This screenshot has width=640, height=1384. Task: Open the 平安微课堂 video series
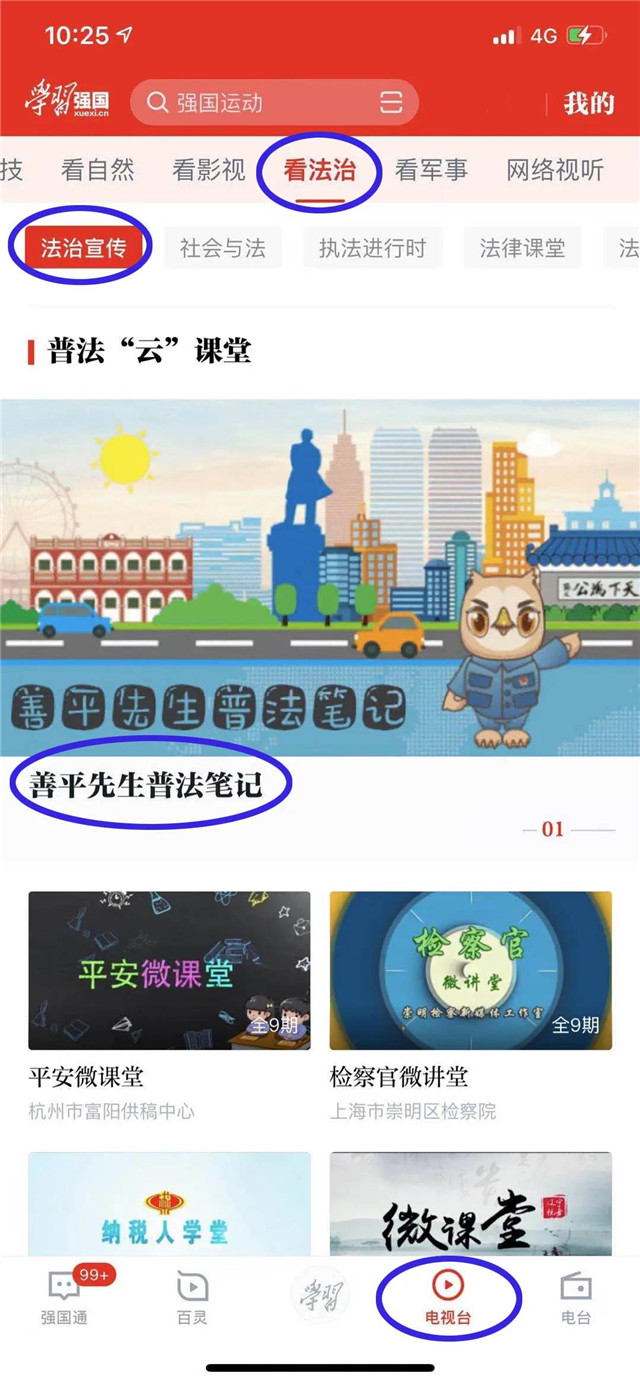pyautogui.click(x=169, y=970)
